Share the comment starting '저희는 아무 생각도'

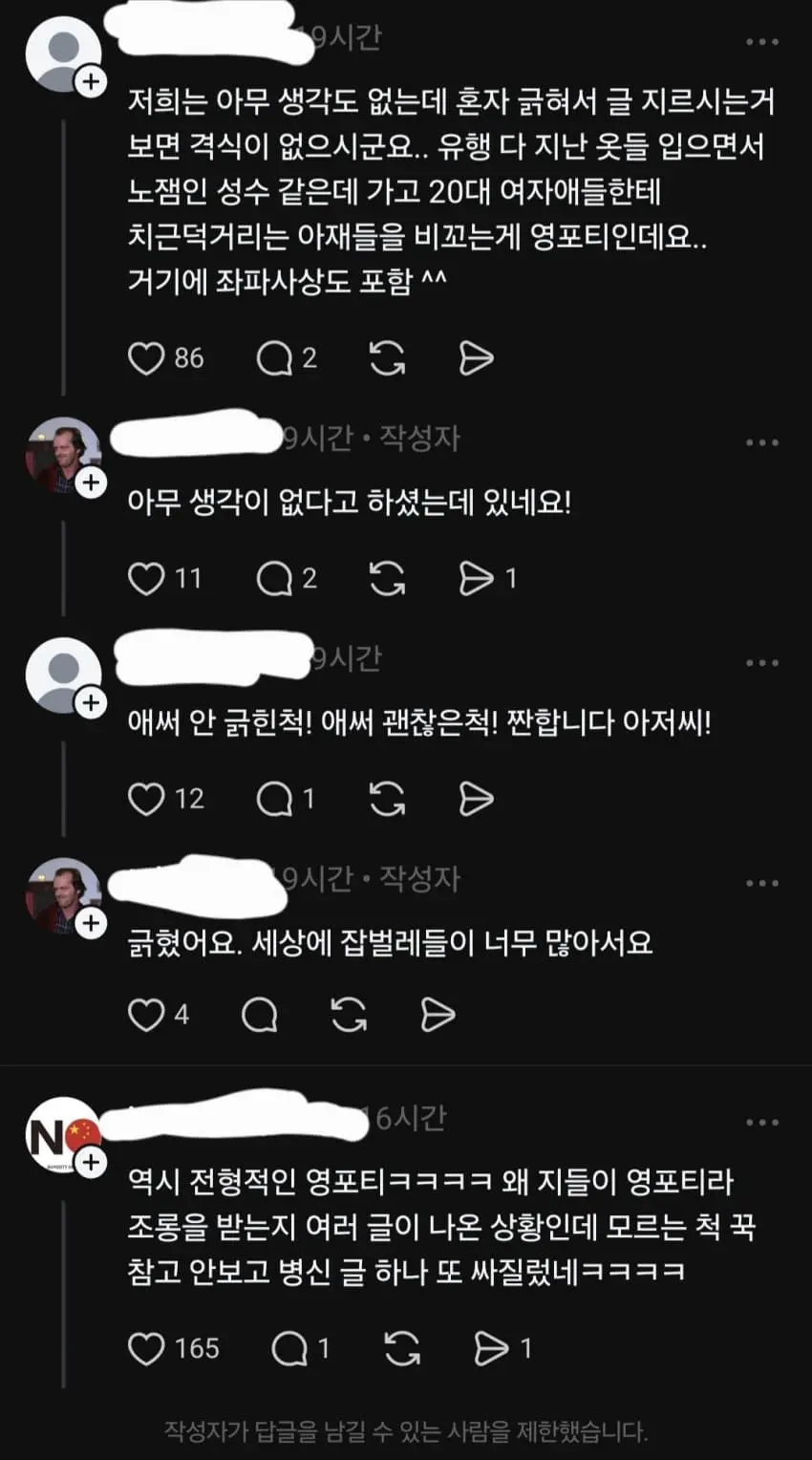point(476,358)
